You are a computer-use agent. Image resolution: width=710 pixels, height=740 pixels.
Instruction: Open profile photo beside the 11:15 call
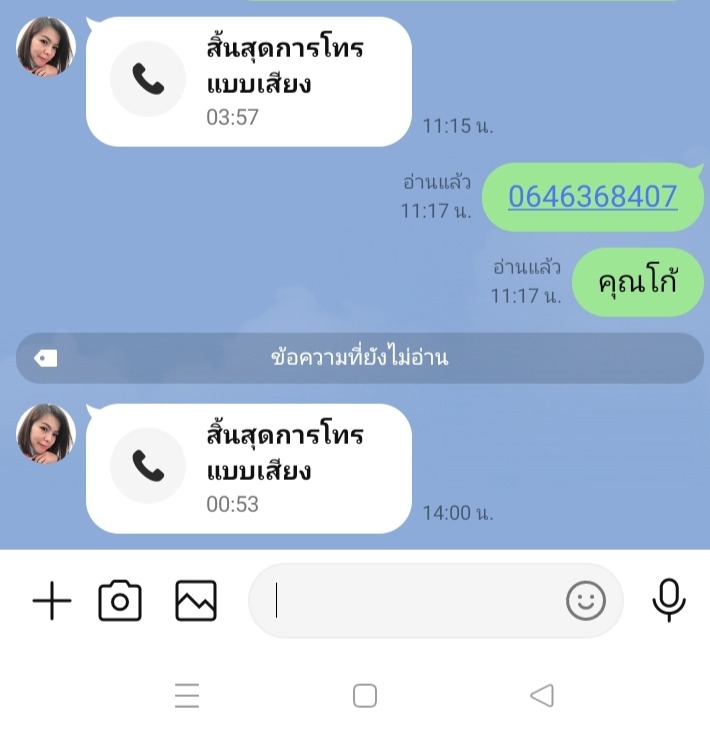point(46,46)
